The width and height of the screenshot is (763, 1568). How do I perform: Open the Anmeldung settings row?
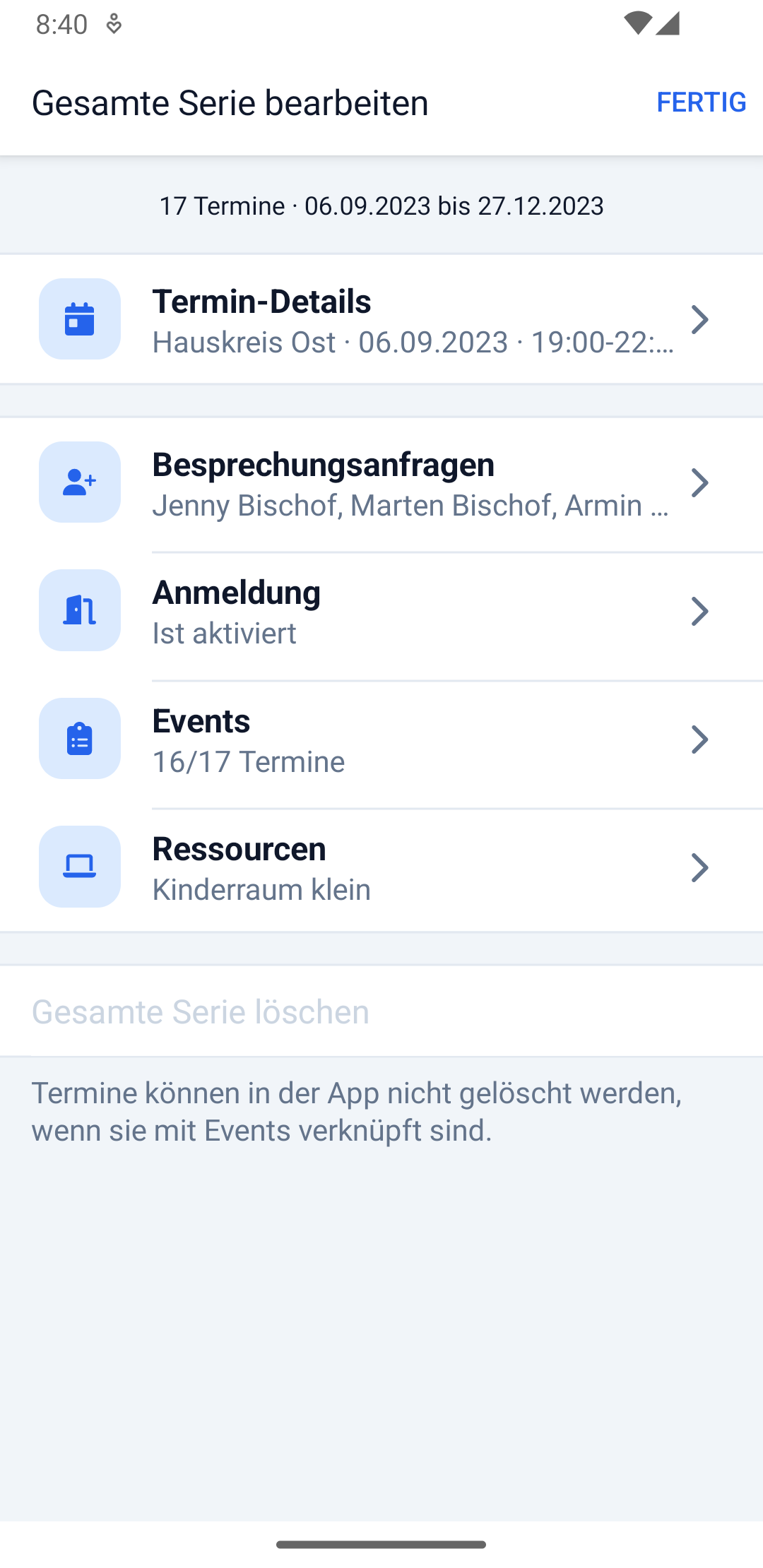(x=381, y=612)
